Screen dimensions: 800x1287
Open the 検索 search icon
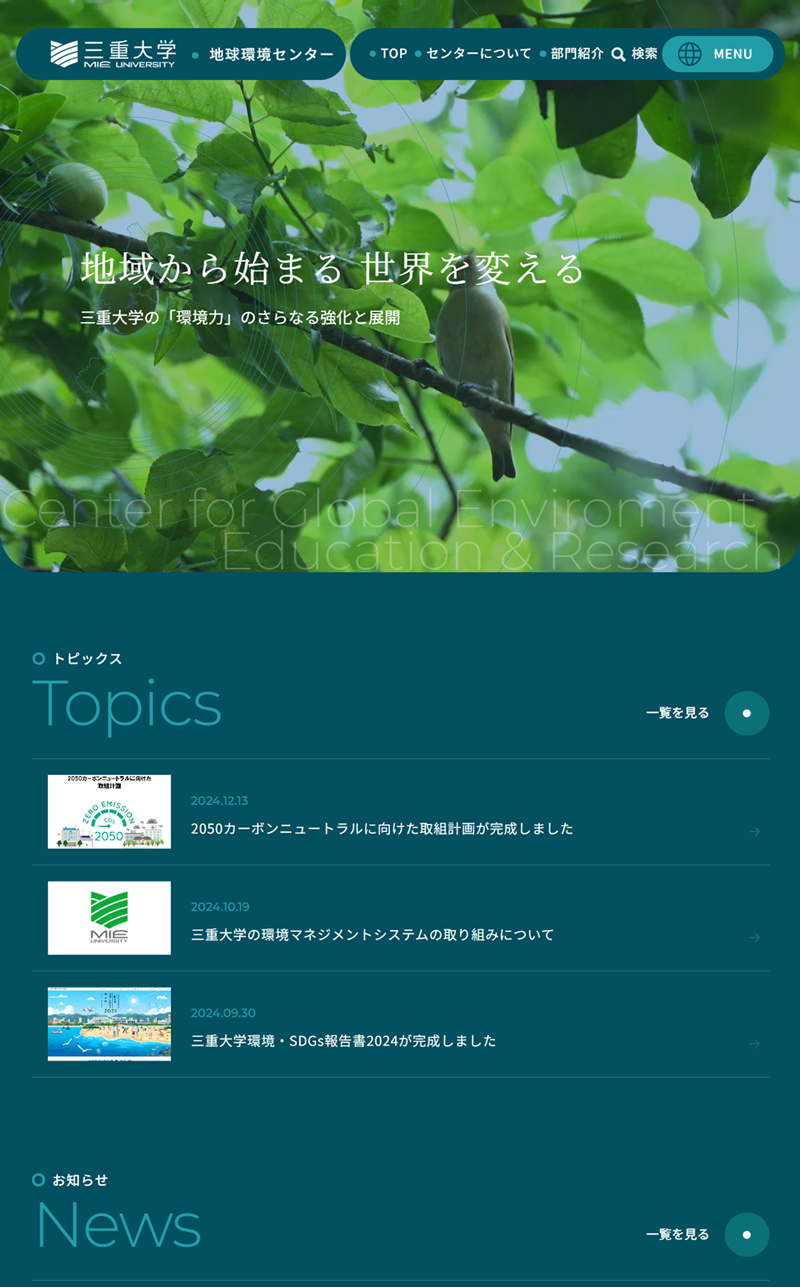coord(634,54)
